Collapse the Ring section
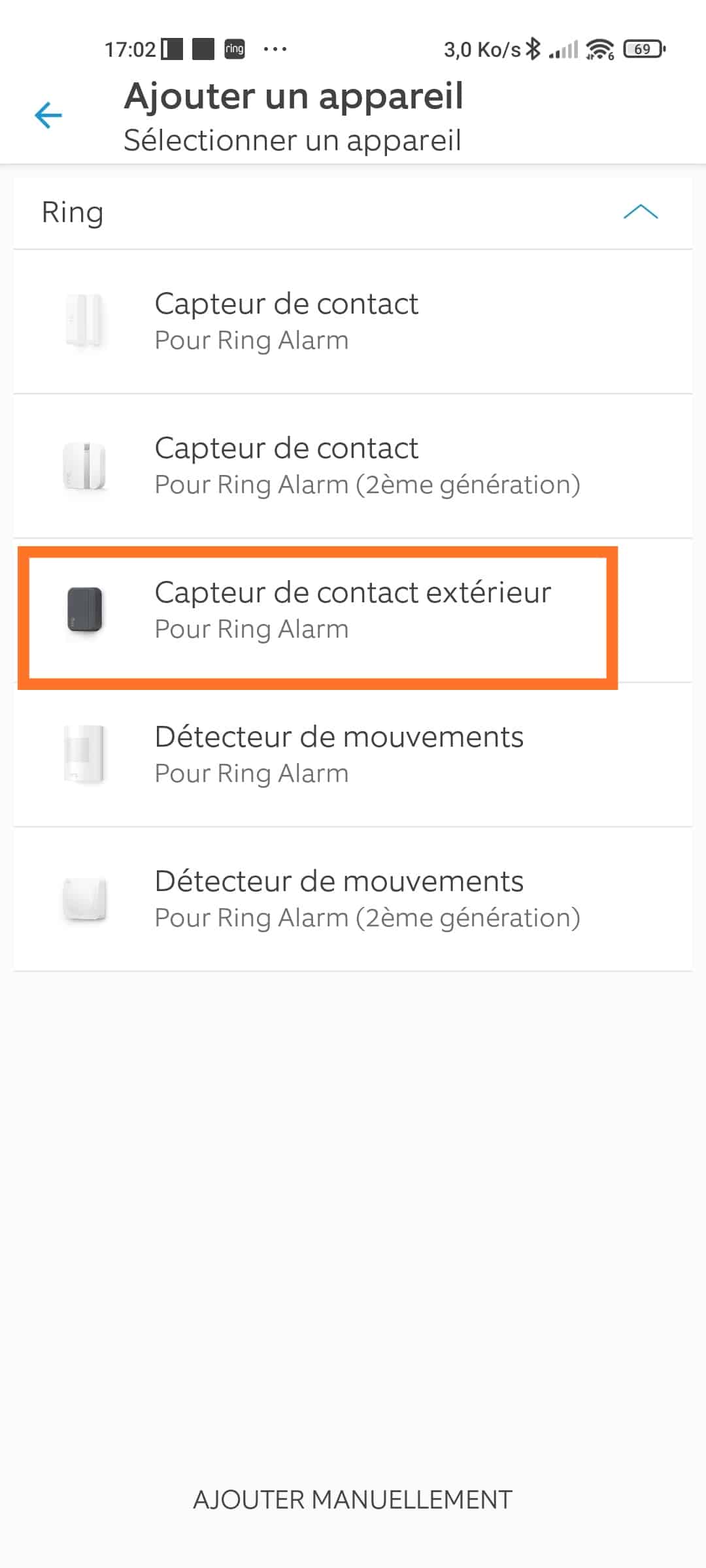This screenshot has height=1568, width=706. point(641,212)
